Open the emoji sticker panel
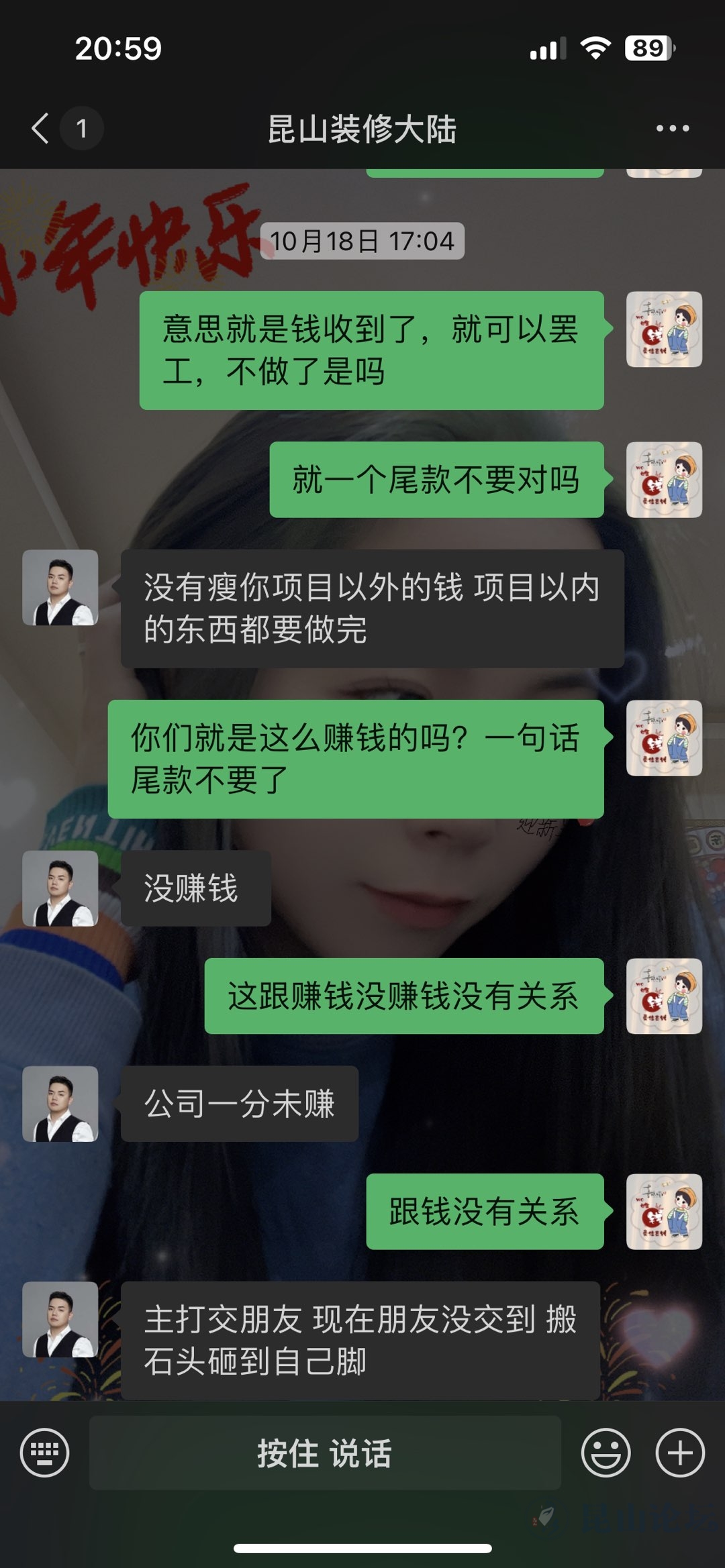This screenshot has width=725, height=1568. point(606,1453)
